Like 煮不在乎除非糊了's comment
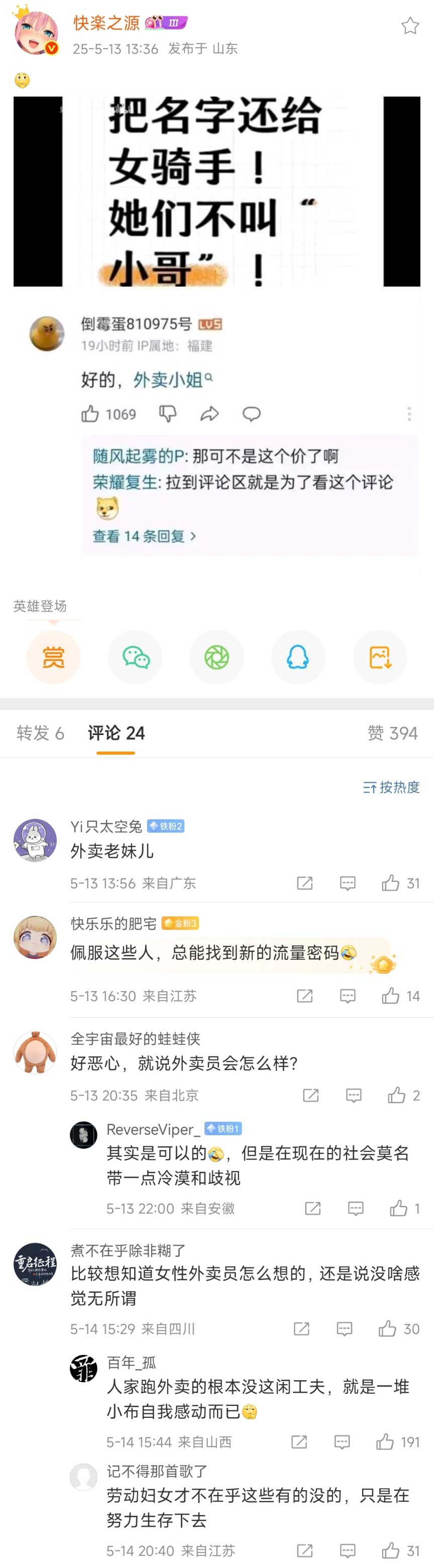This screenshot has height=1568, width=434. tap(388, 1329)
